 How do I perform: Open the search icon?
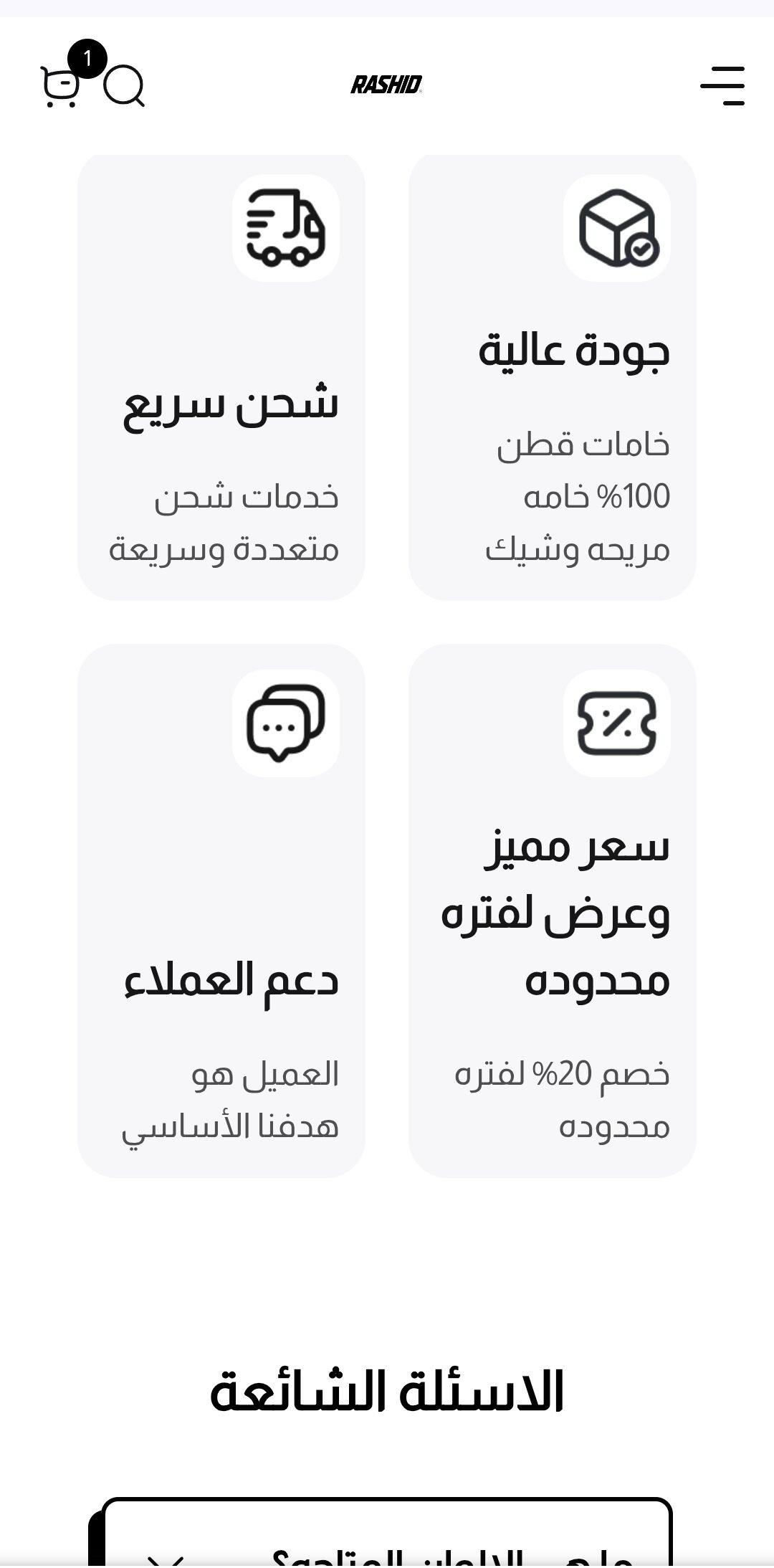tap(124, 86)
